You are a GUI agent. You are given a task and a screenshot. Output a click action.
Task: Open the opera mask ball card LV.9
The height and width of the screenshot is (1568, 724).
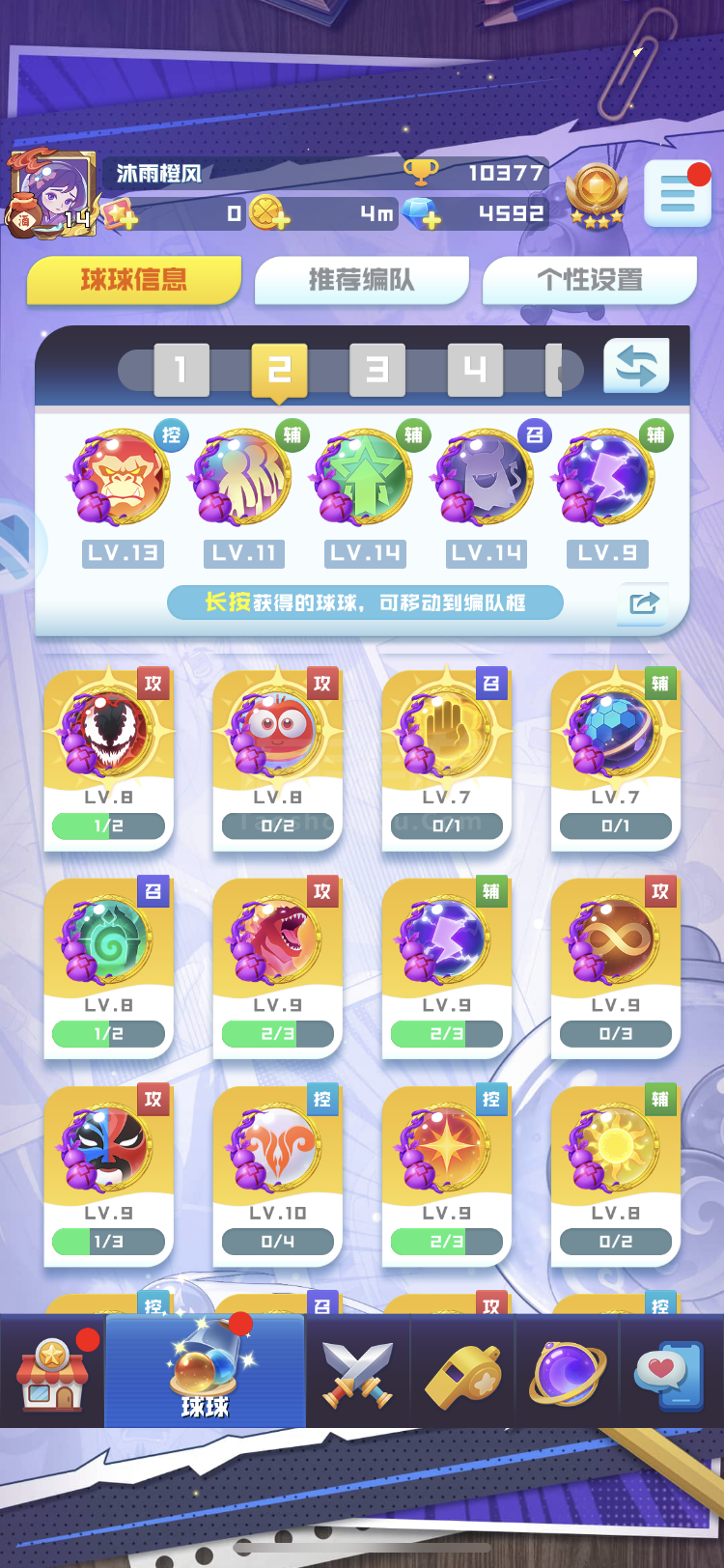[x=108, y=1175]
